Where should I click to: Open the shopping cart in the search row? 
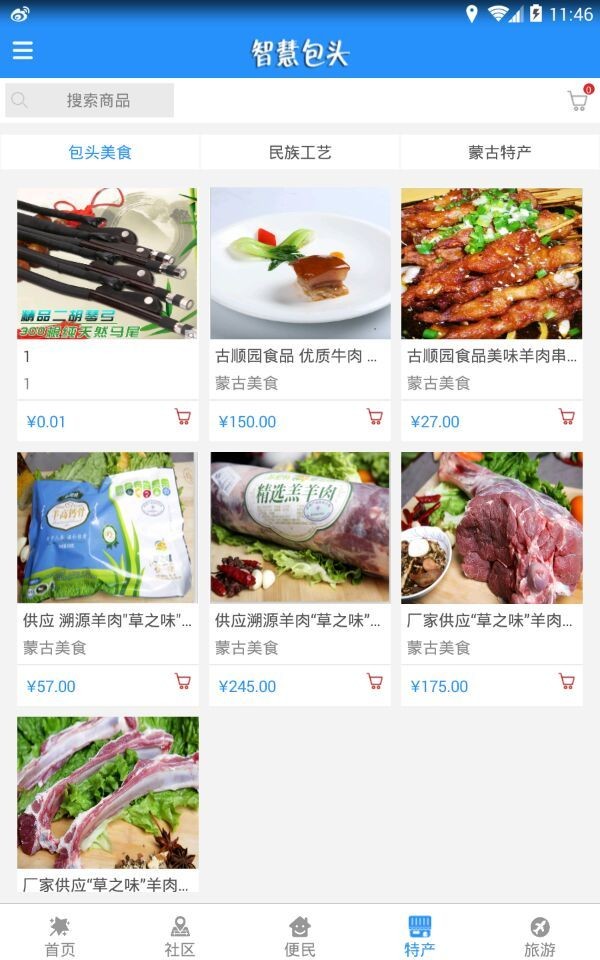coord(578,99)
